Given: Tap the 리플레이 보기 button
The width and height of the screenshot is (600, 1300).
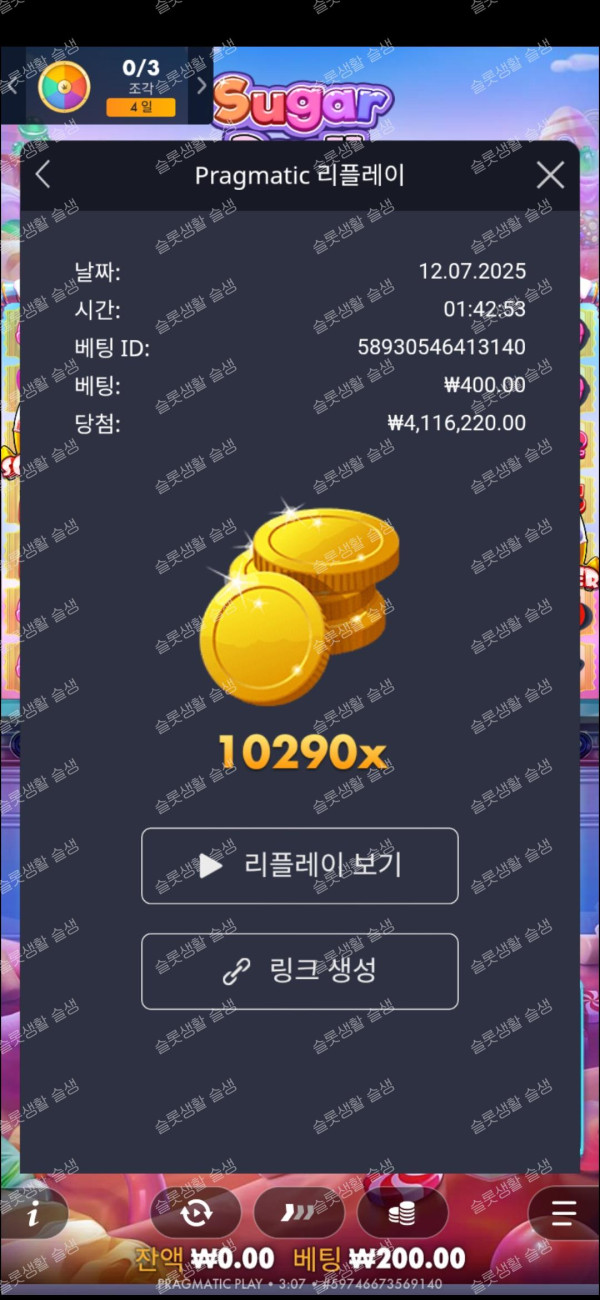Looking at the screenshot, I should click(300, 866).
